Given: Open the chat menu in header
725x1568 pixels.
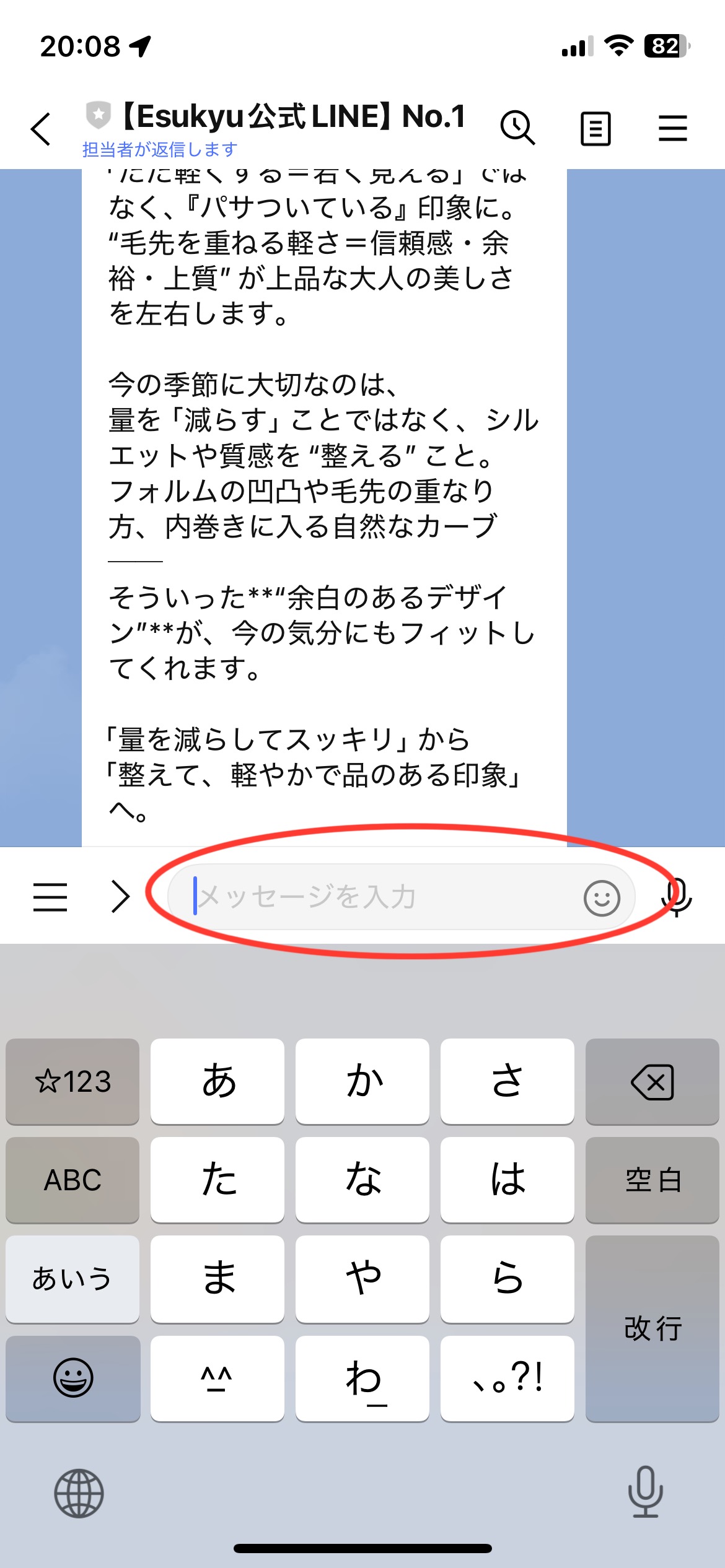Looking at the screenshot, I should point(672,128).
